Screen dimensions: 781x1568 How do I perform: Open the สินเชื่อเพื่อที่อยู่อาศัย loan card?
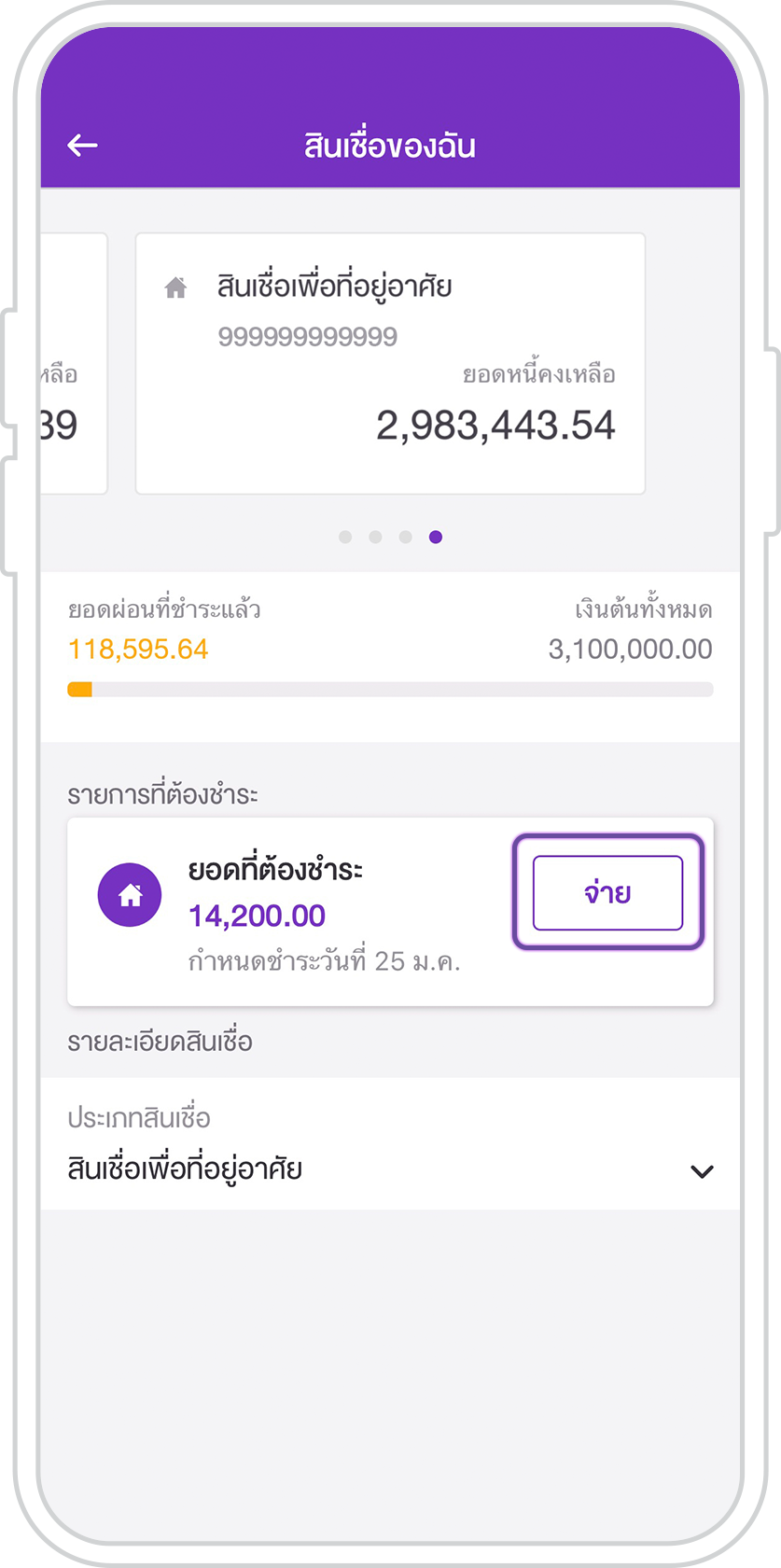click(390, 363)
